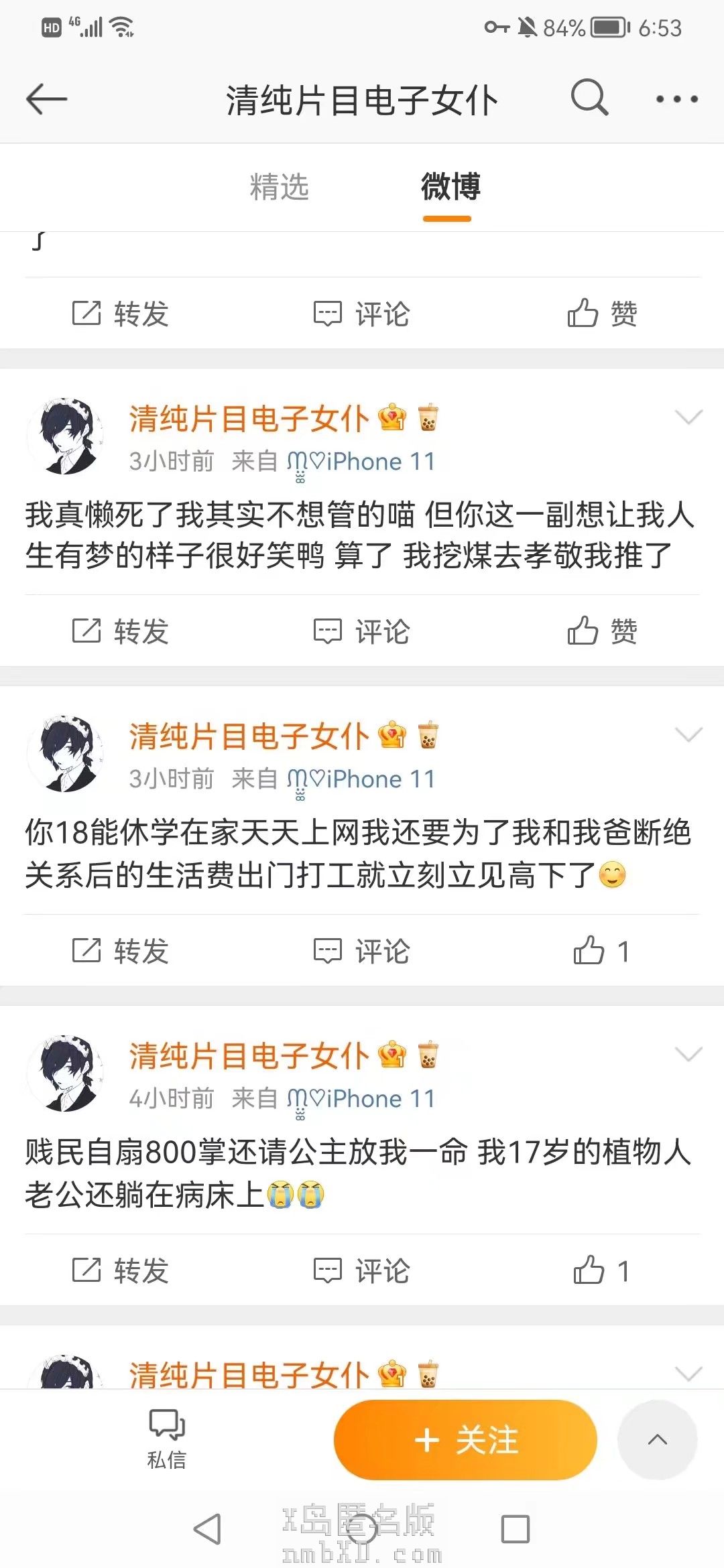Expand options for the 我真懒死了 post
This screenshot has width=724, height=1568.
[688, 417]
